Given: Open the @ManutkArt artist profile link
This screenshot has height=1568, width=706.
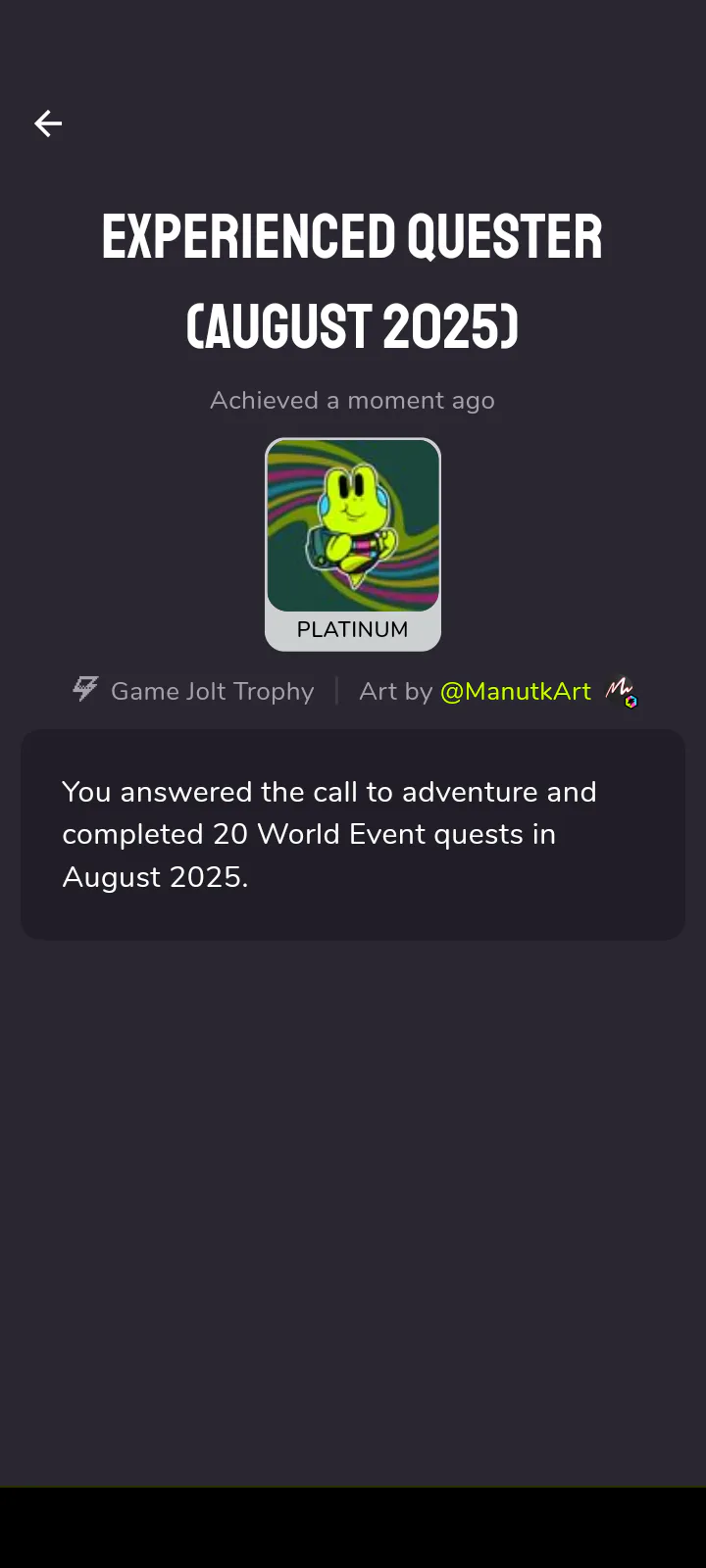Looking at the screenshot, I should point(516,691).
